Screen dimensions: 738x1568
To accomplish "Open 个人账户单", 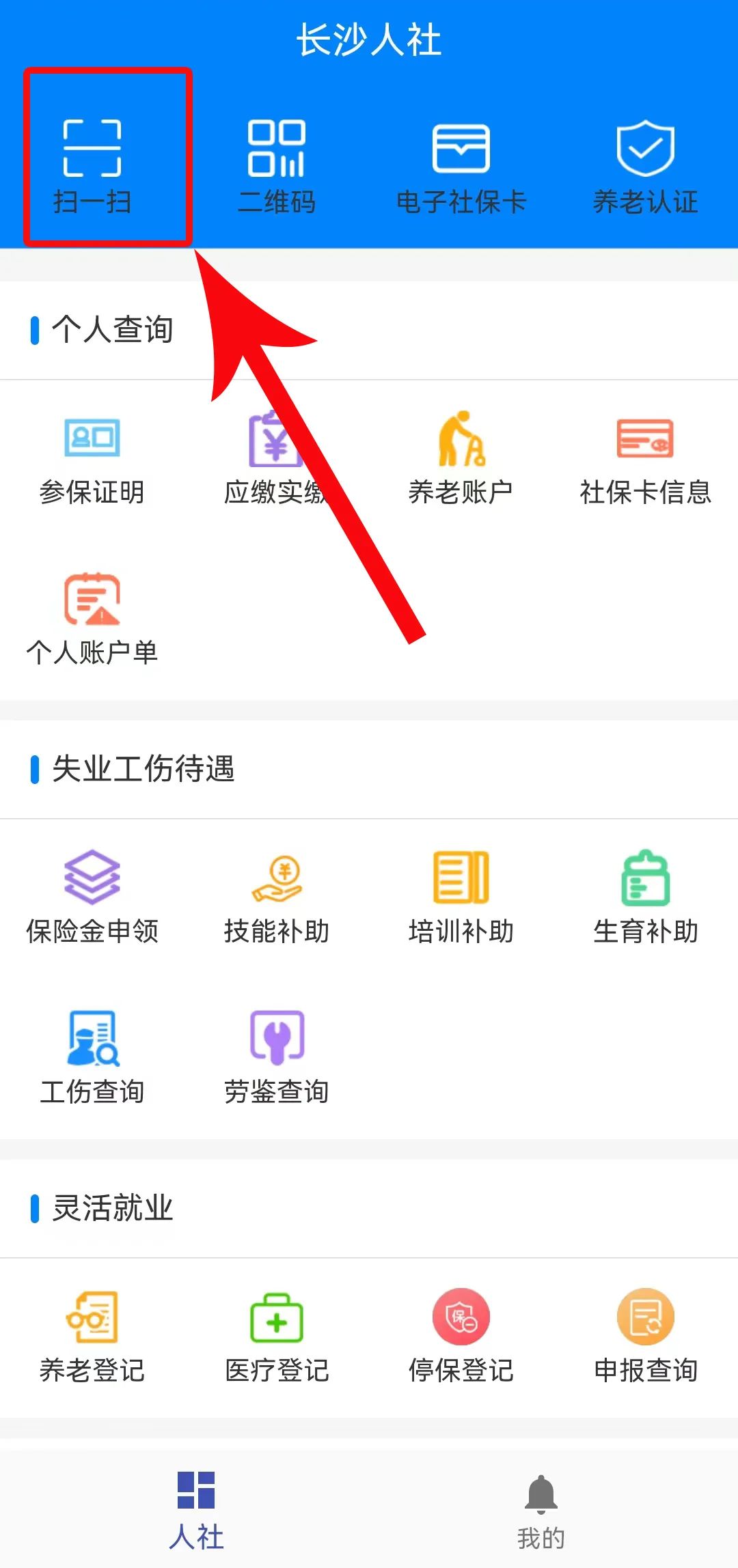I will pyautogui.click(x=92, y=618).
